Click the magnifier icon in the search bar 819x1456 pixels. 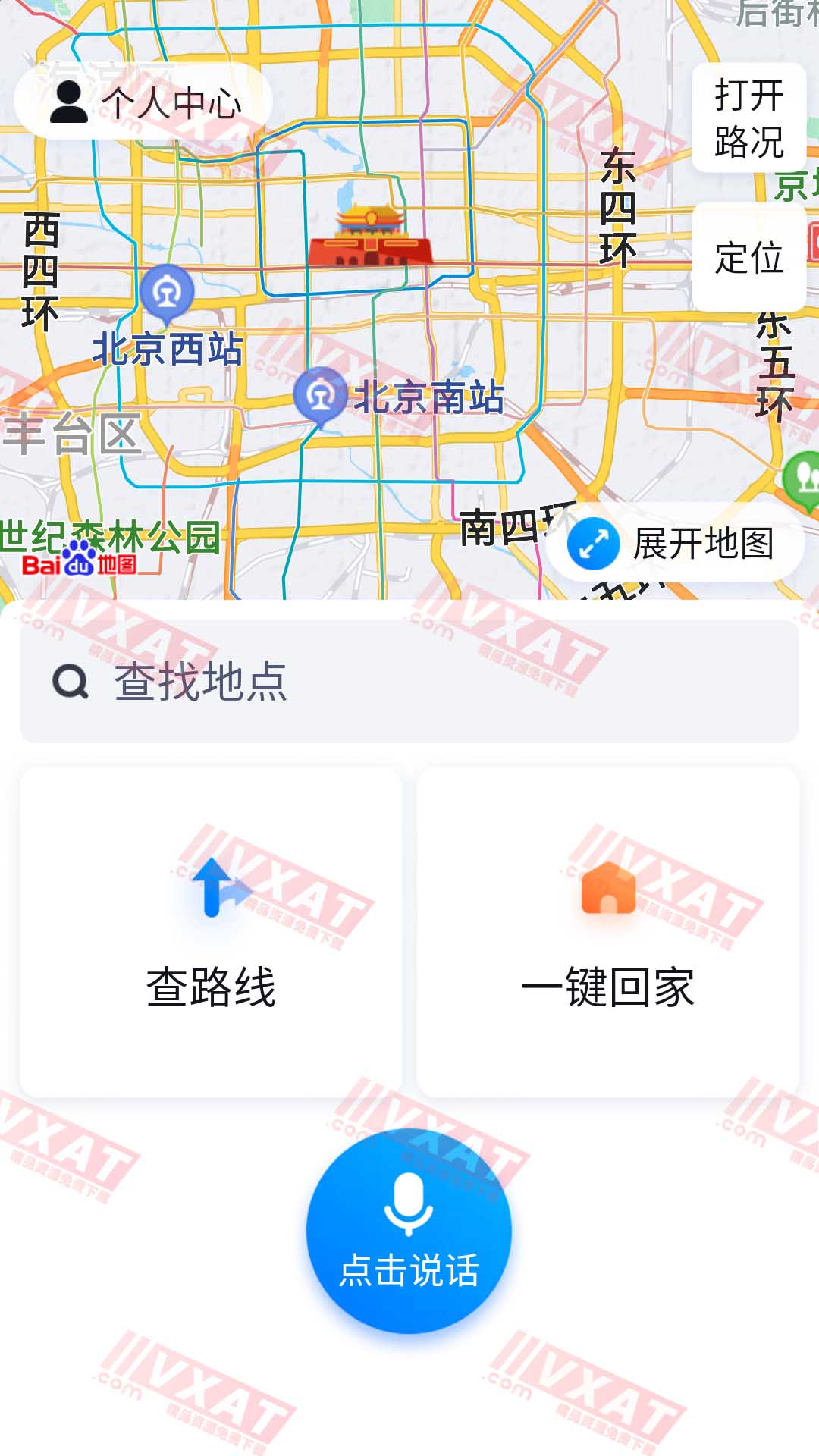pyautogui.click(x=70, y=682)
